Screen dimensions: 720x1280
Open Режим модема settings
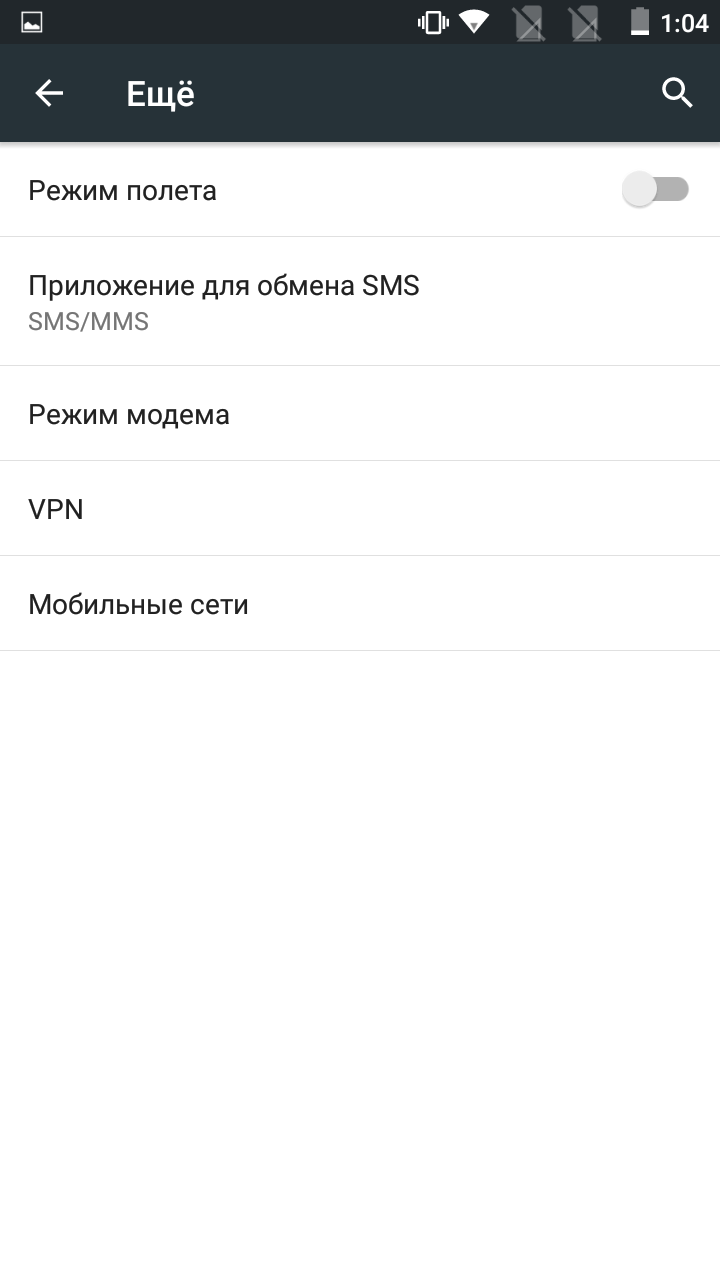click(360, 414)
